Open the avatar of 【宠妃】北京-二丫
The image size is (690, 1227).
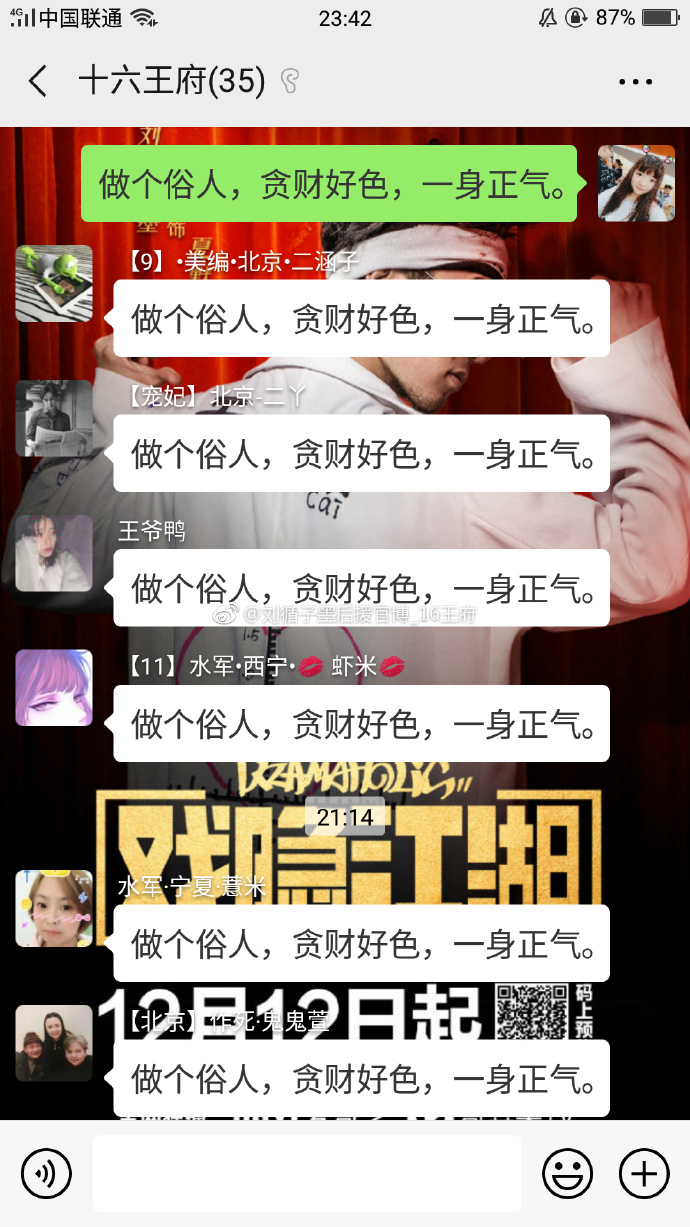[x=54, y=418]
